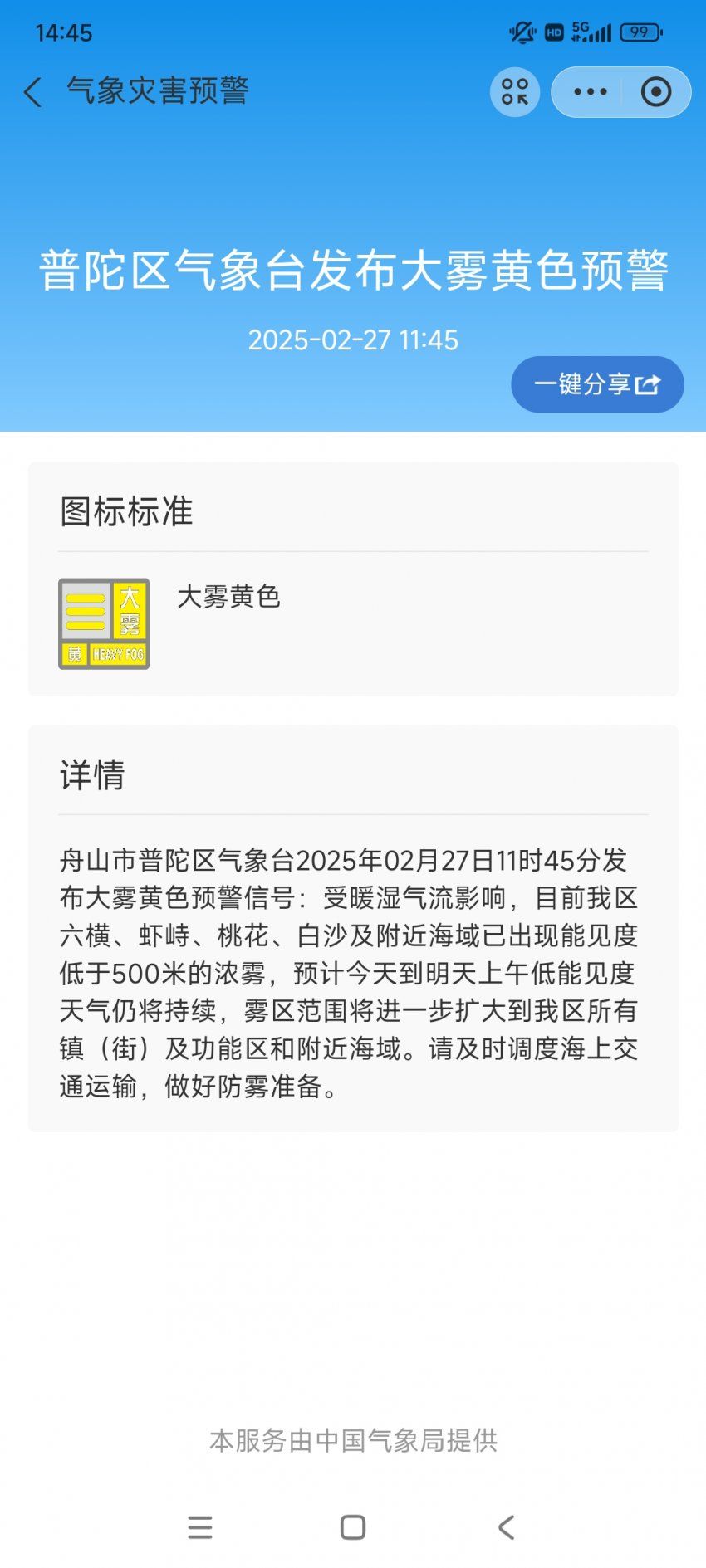This screenshot has height=1568, width=706.
Task: Tap the system back arrow
Action: (x=506, y=1526)
